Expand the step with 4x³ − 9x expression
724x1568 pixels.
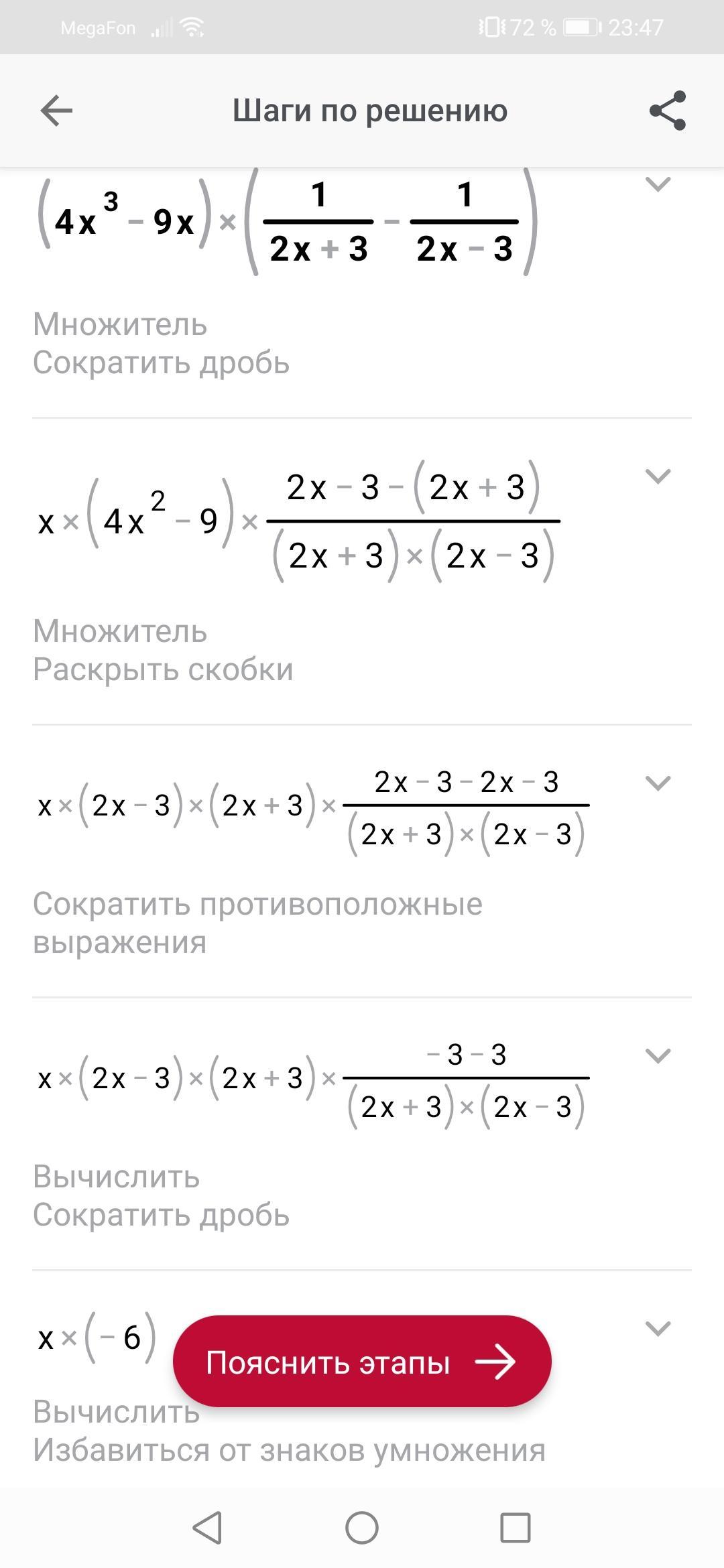tap(657, 184)
